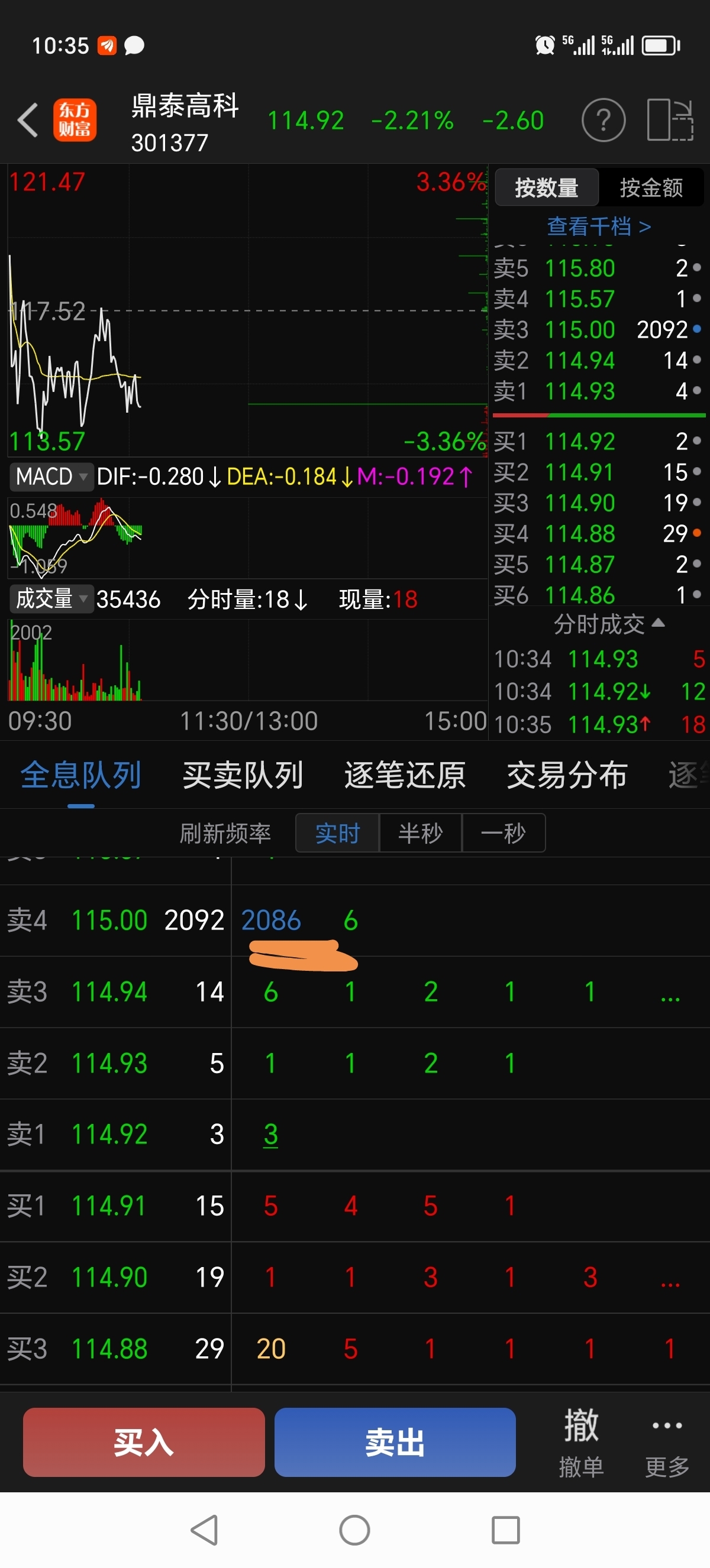
Task: Tap the red 买入 button
Action: pyautogui.click(x=144, y=1442)
